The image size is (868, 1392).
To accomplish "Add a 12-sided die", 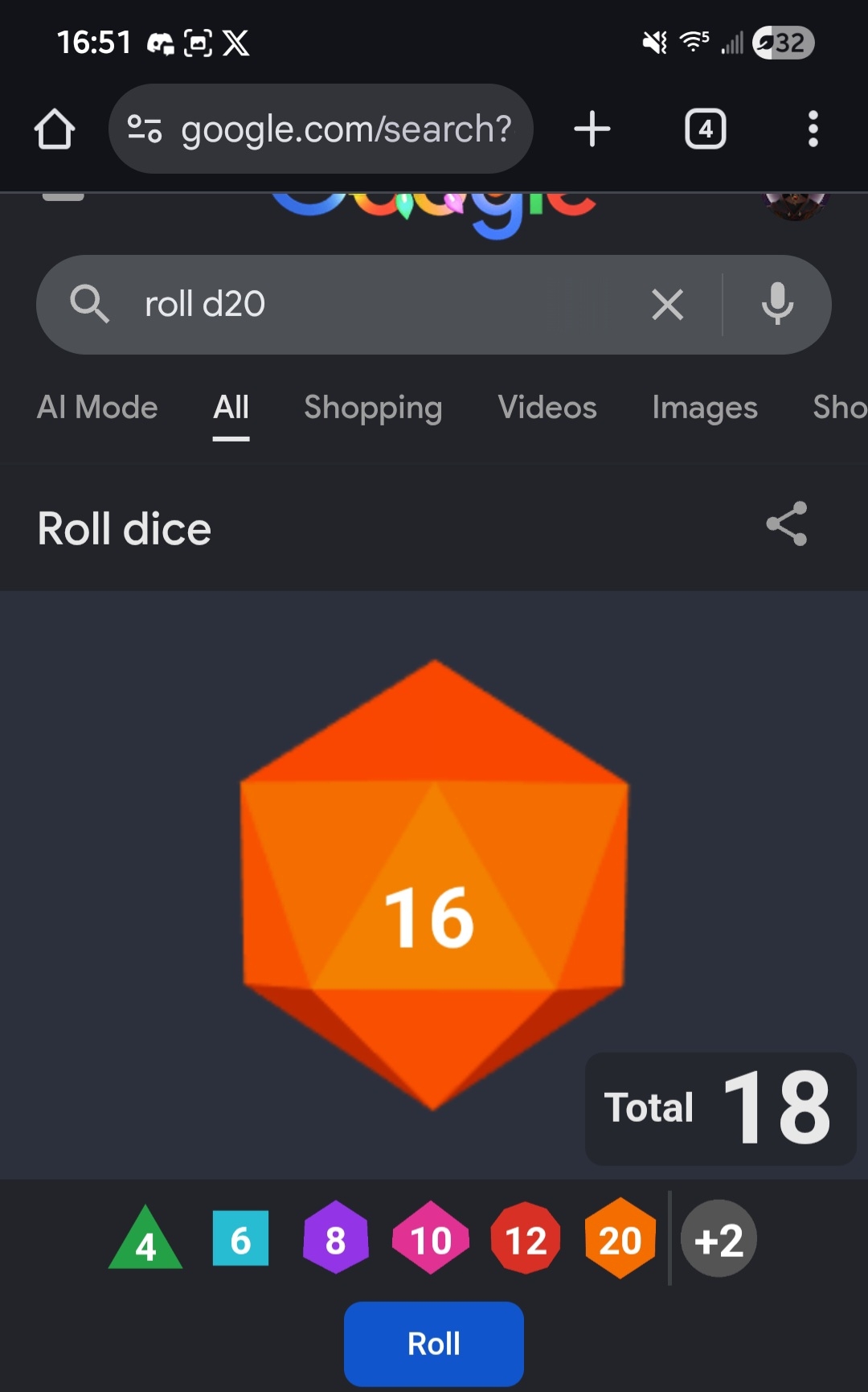I will tap(526, 1239).
